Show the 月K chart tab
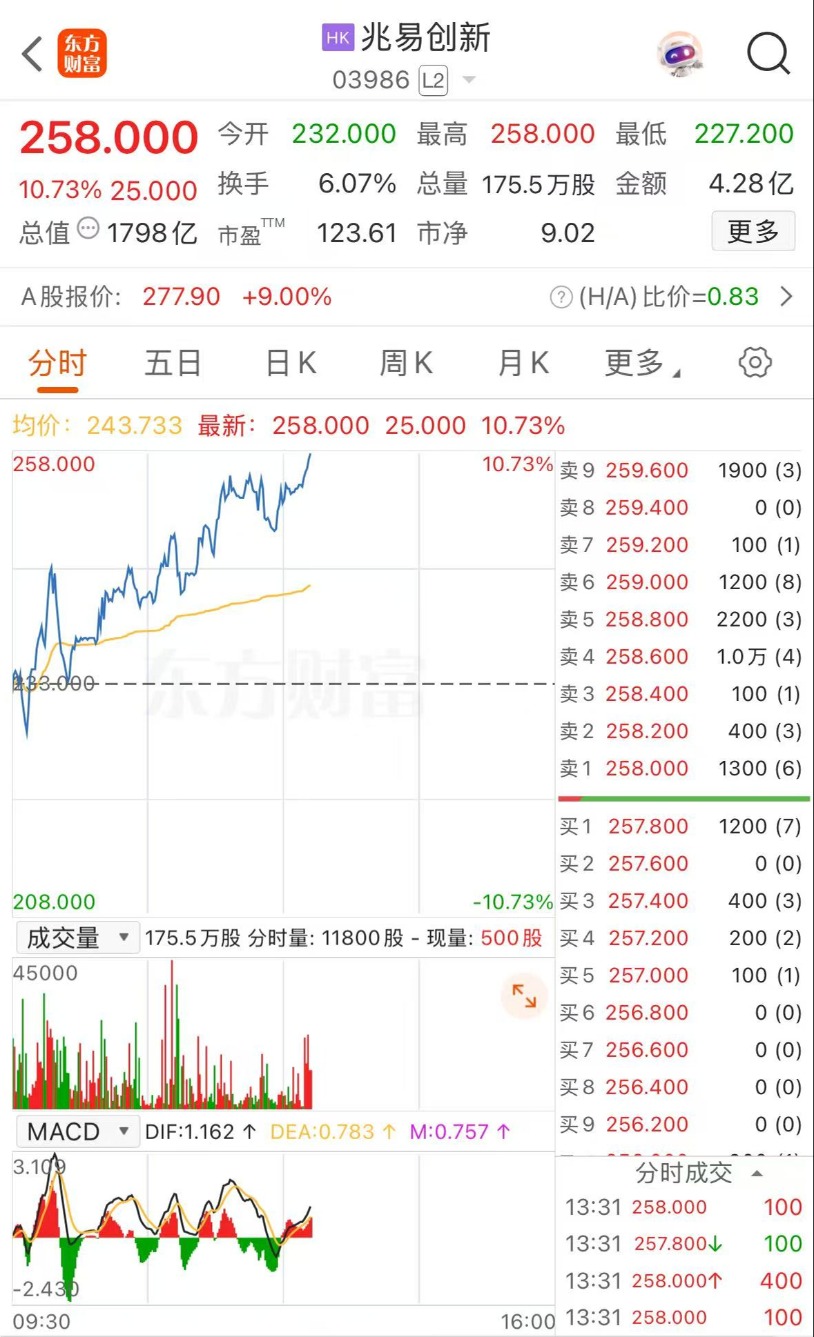The width and height of the screenshot is (814, 1337). pyautogui.click(x=523, y=363)
